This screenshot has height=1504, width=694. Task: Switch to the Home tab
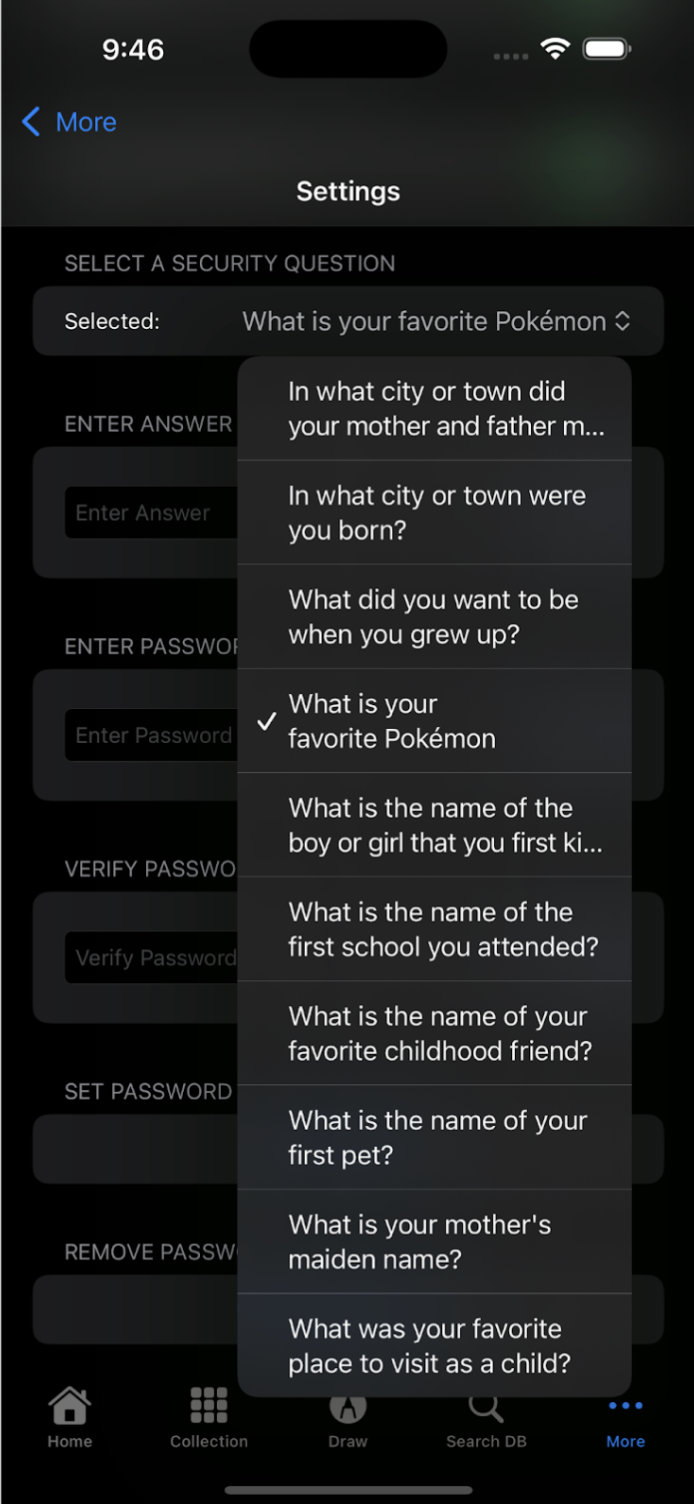(x=70, y=1418)
